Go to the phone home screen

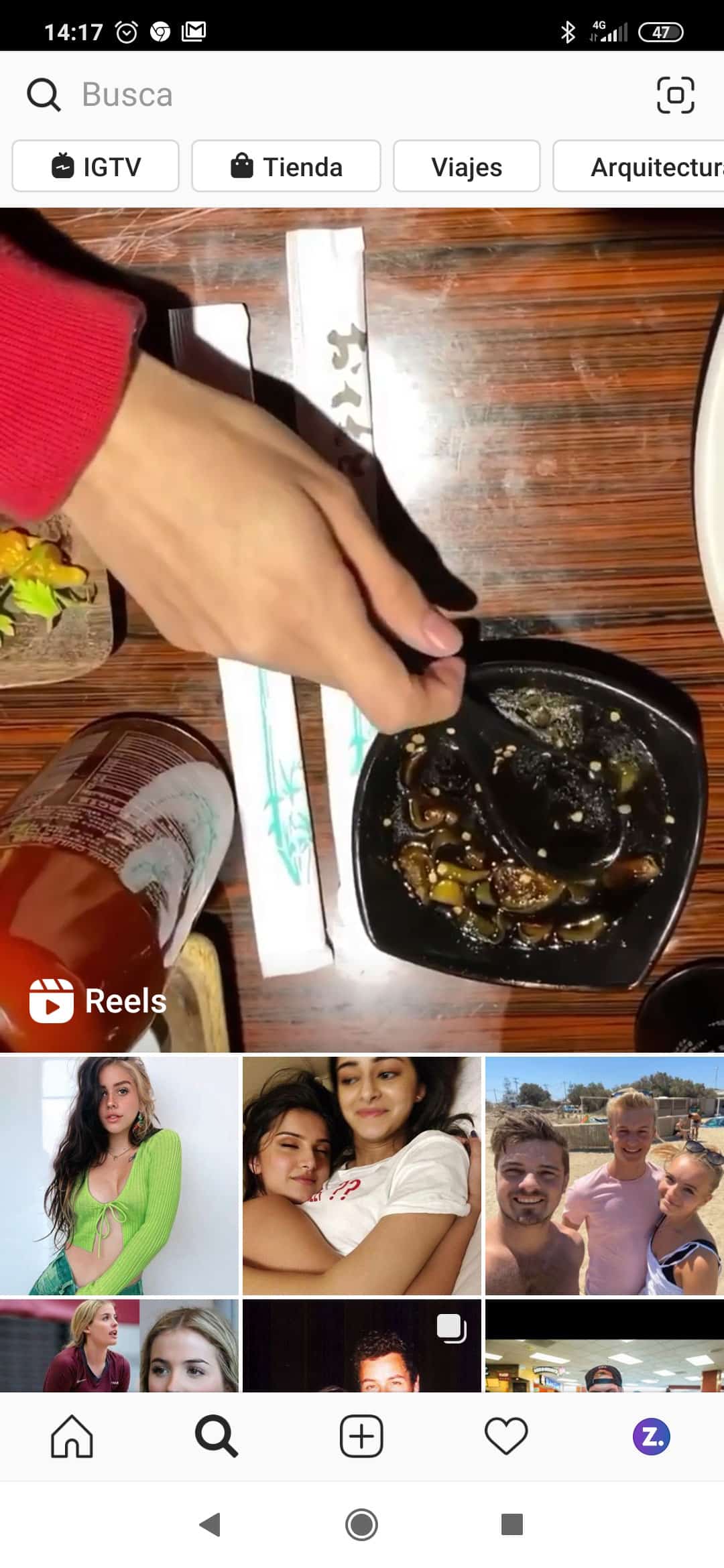click(x=361, y=1524)
